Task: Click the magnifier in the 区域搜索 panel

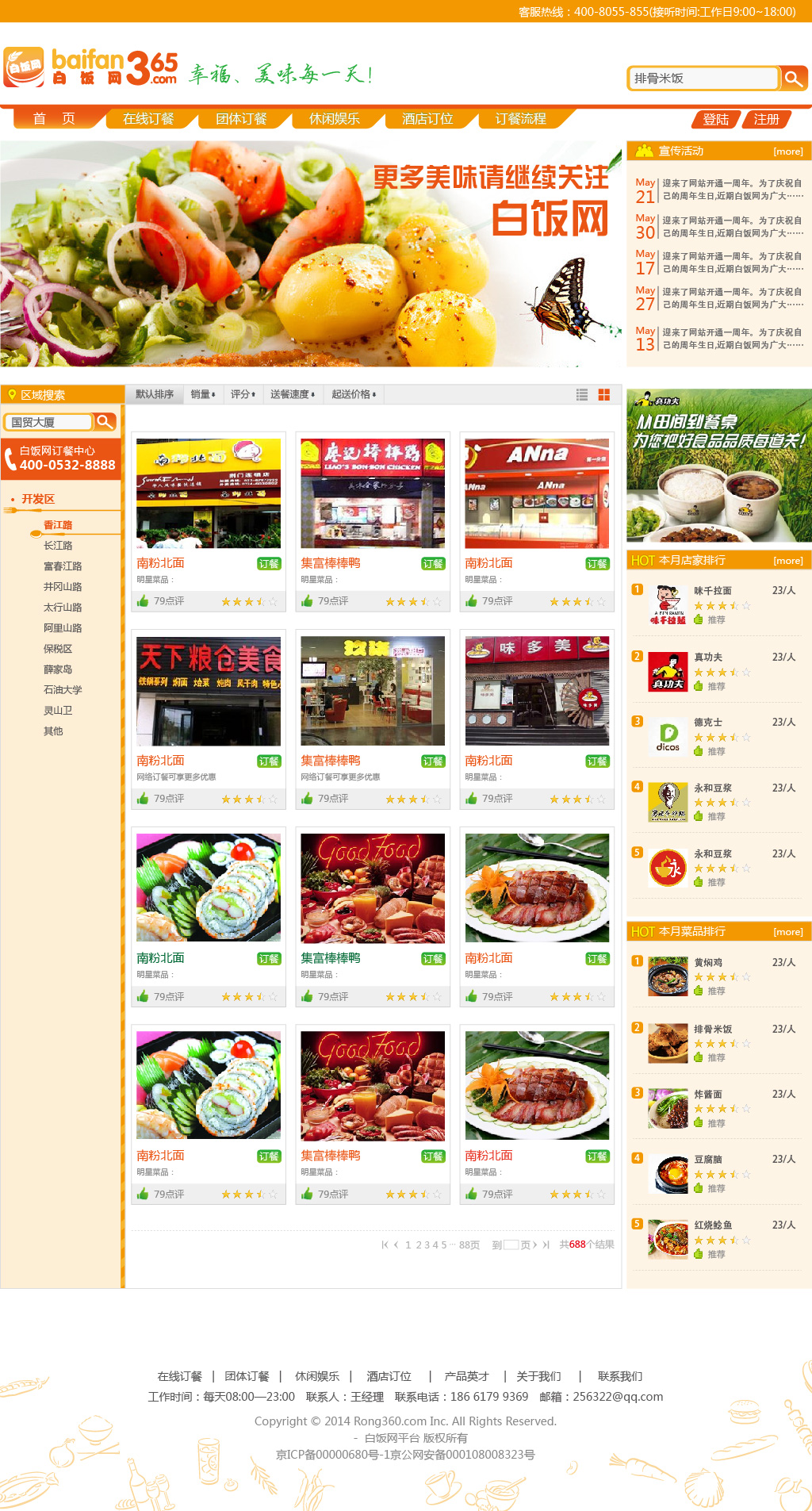Action: click(107, 422)
